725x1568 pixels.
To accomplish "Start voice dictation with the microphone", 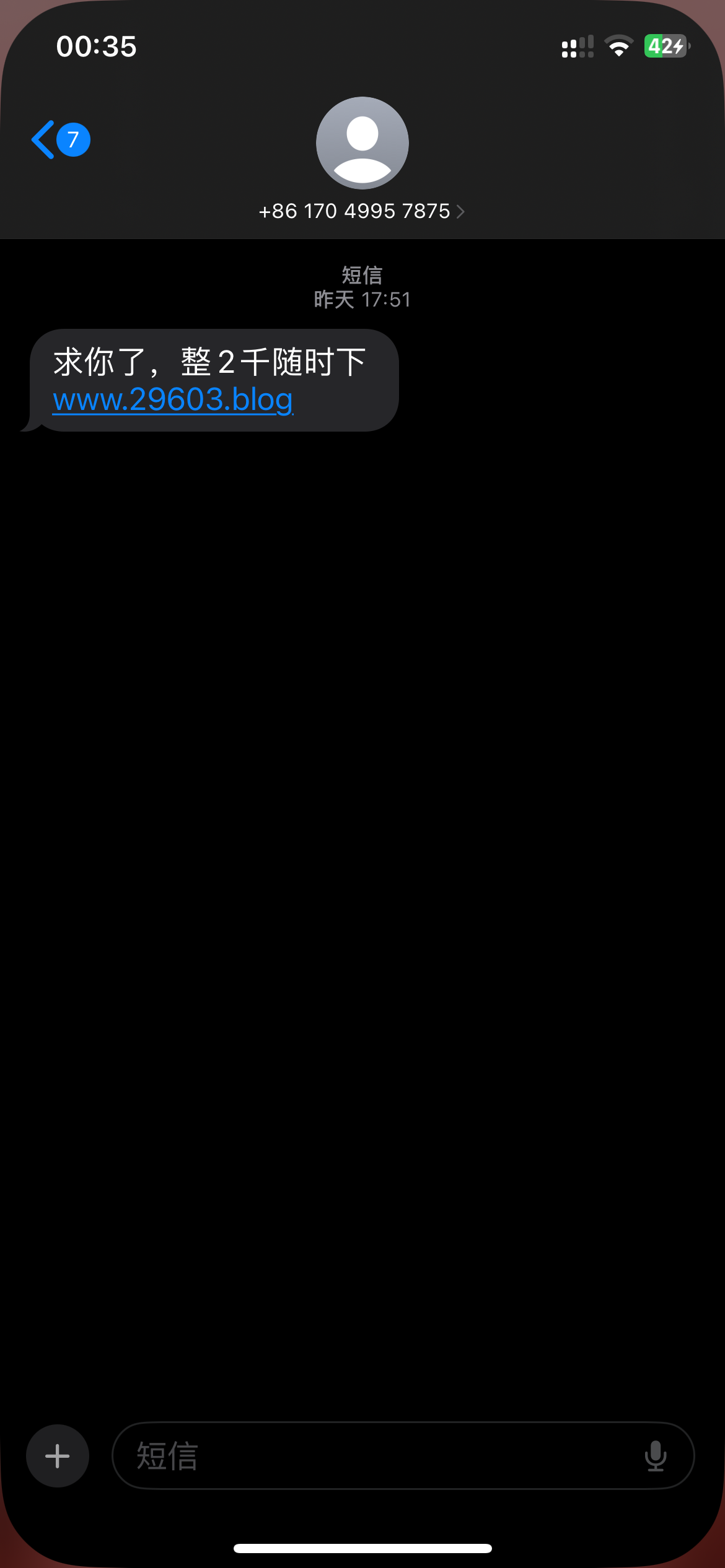I will click(655, 1456).
